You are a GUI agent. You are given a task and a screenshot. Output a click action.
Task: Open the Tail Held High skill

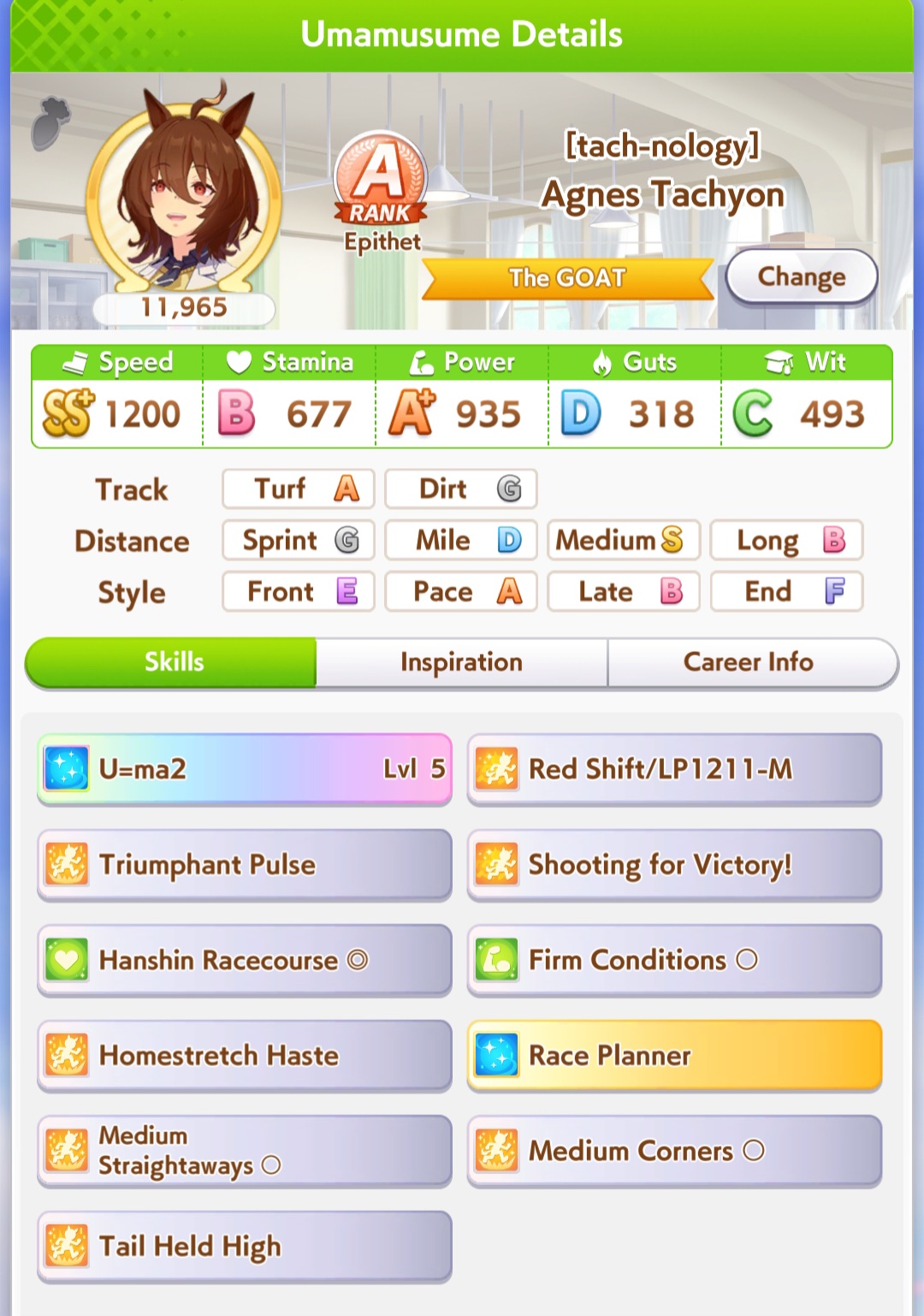245,1246
